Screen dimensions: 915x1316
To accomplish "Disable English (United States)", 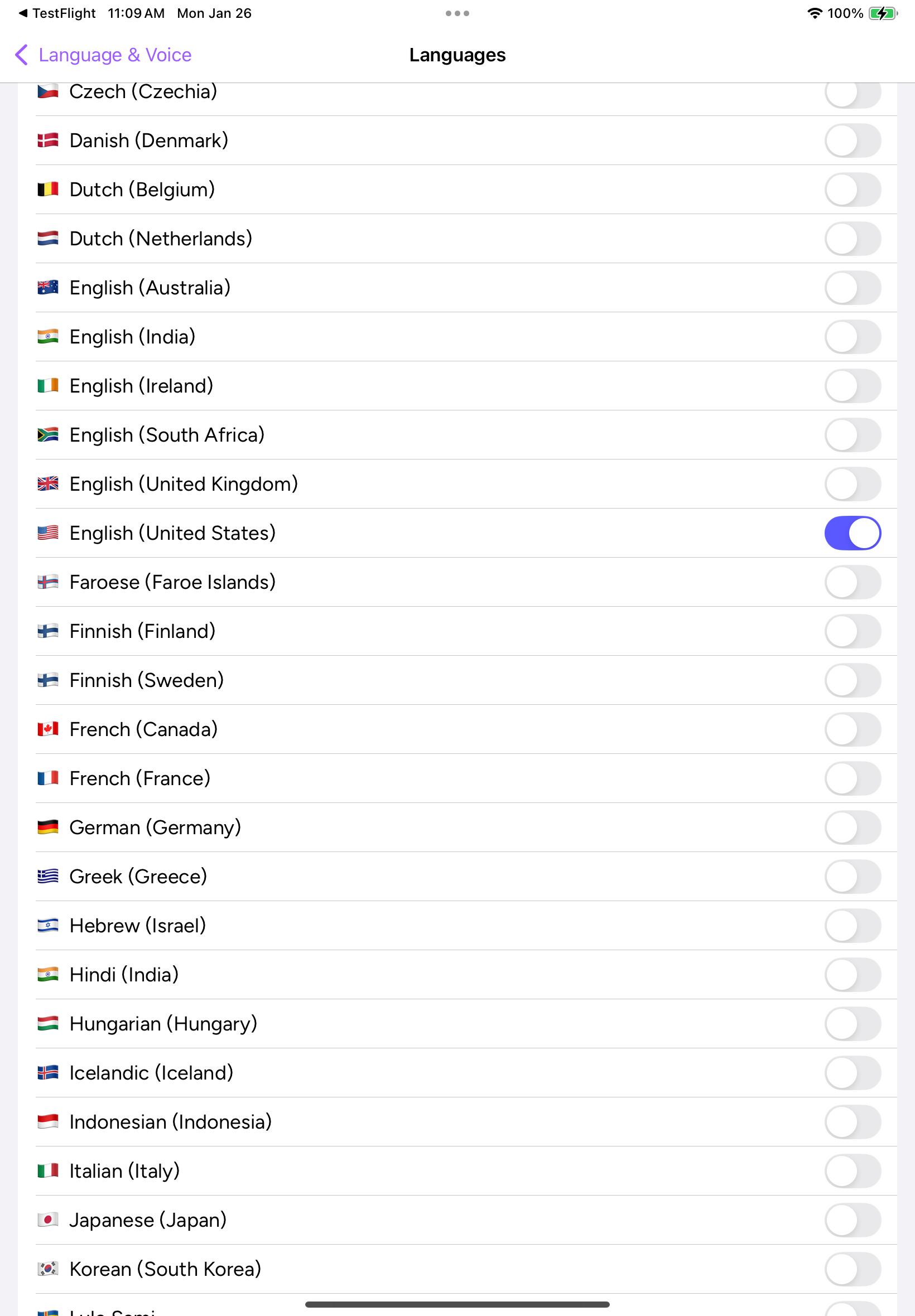I will click(852, 534).
